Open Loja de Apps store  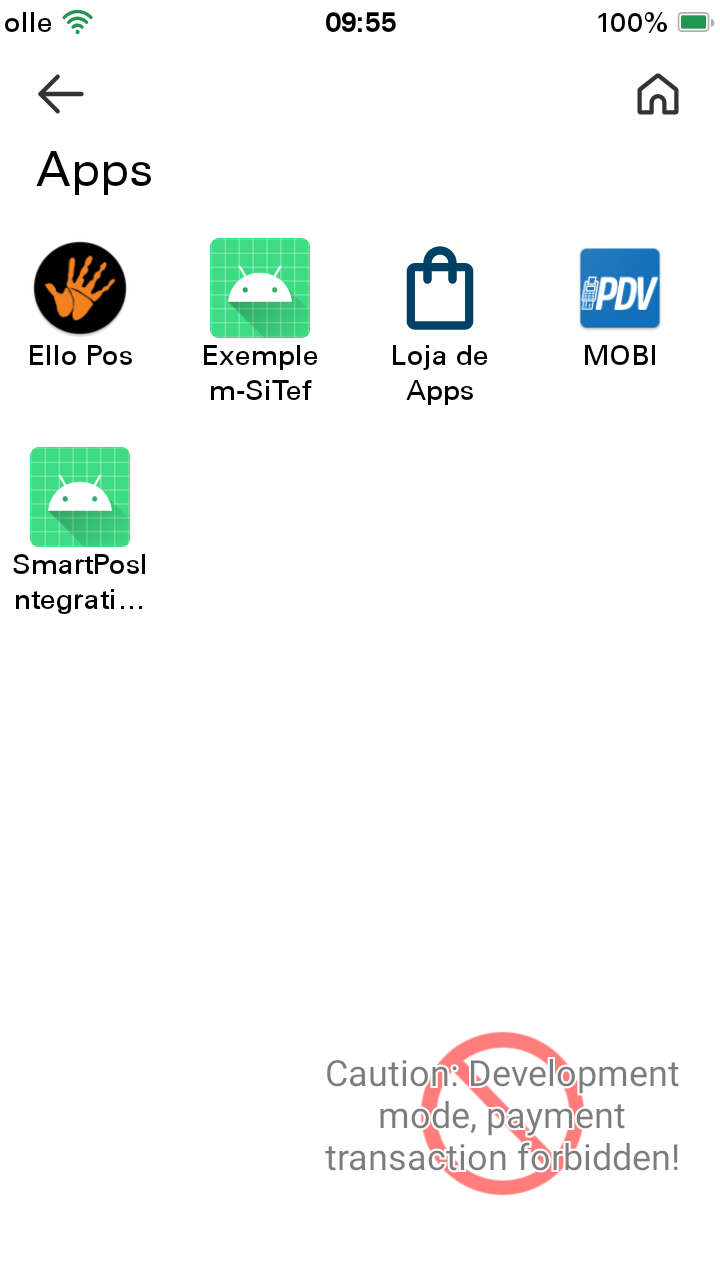click(x=440, y=290)
